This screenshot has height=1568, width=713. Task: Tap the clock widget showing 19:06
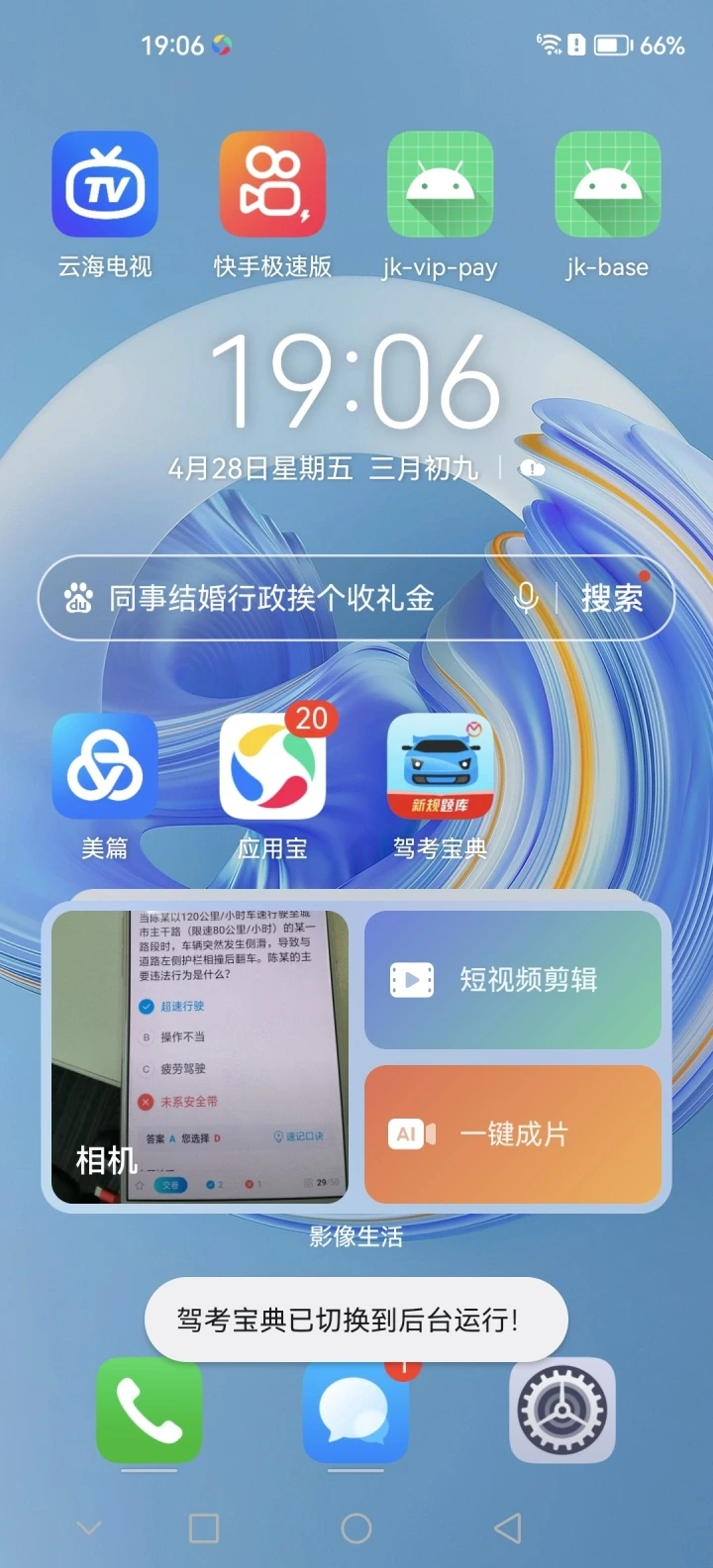click(x=356, y=381)
